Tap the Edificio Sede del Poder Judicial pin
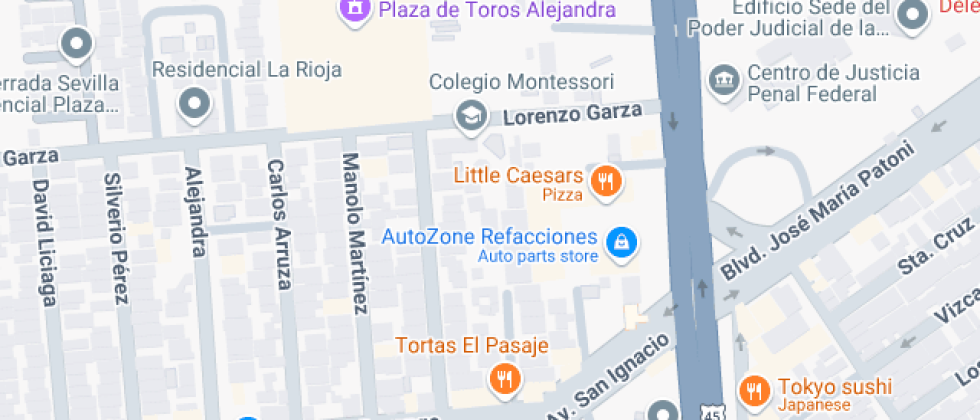This screenshot has width=980, height=420. tap(912, 15)
